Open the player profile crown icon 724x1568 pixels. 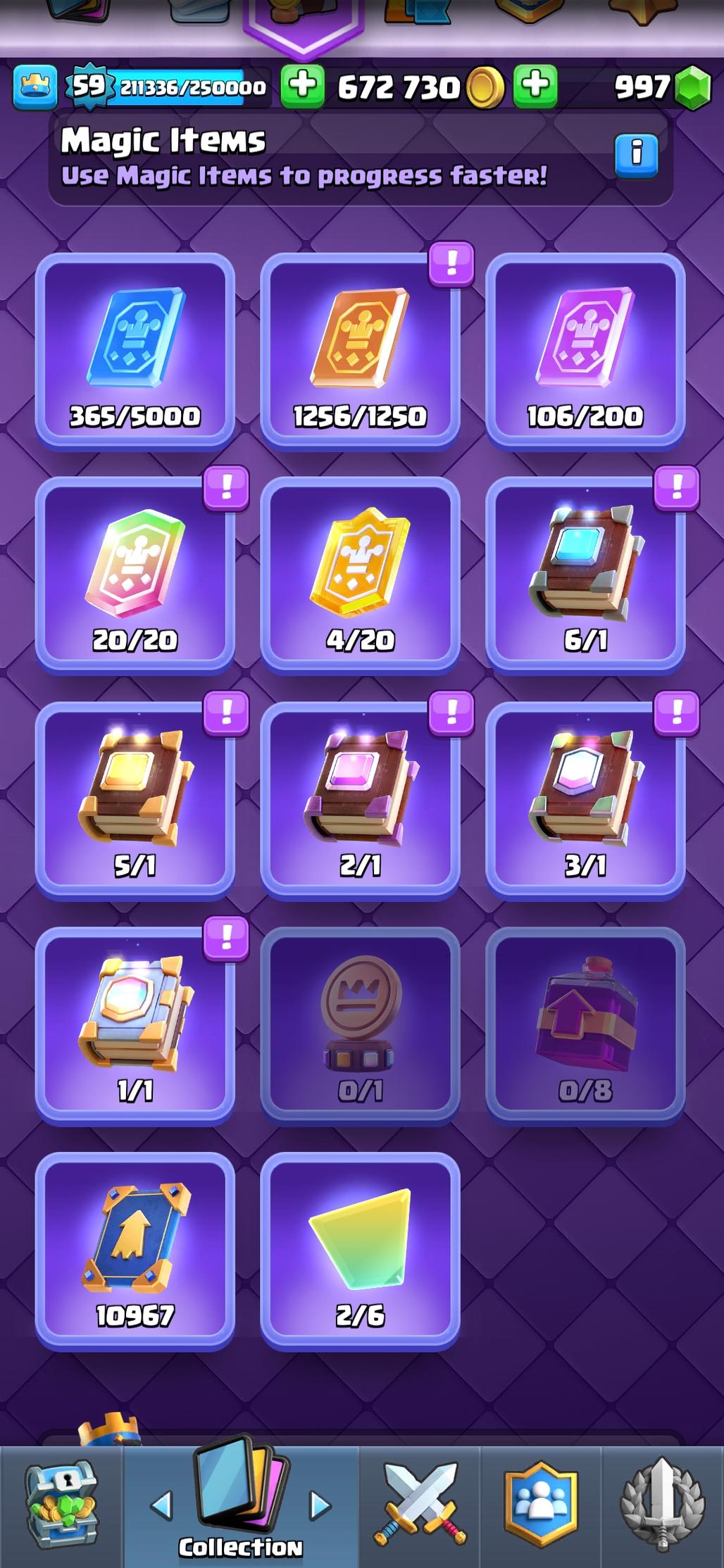[35, 87]
